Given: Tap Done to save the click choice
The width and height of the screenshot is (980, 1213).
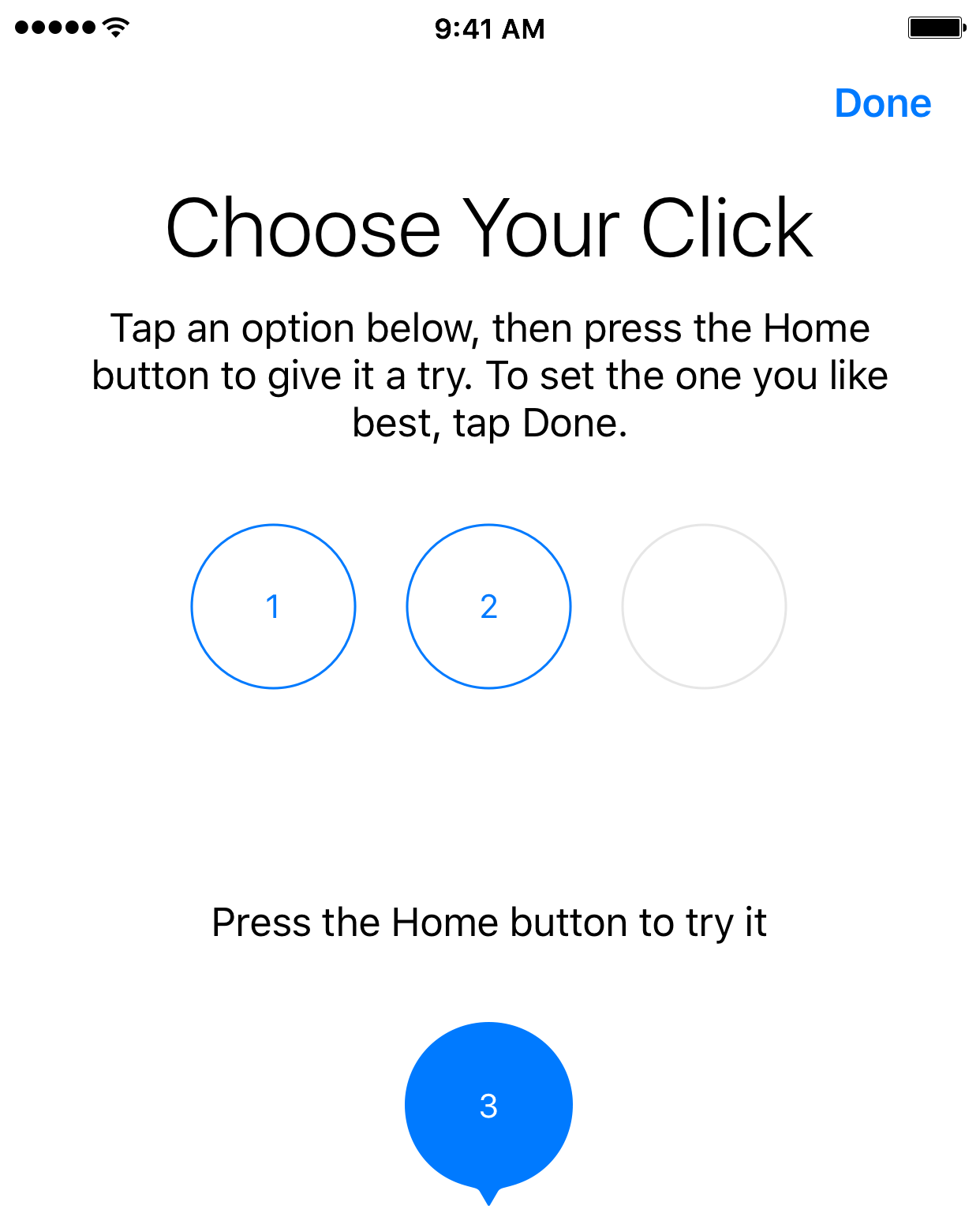Looking at the screenshot, I should coord(882,103).
